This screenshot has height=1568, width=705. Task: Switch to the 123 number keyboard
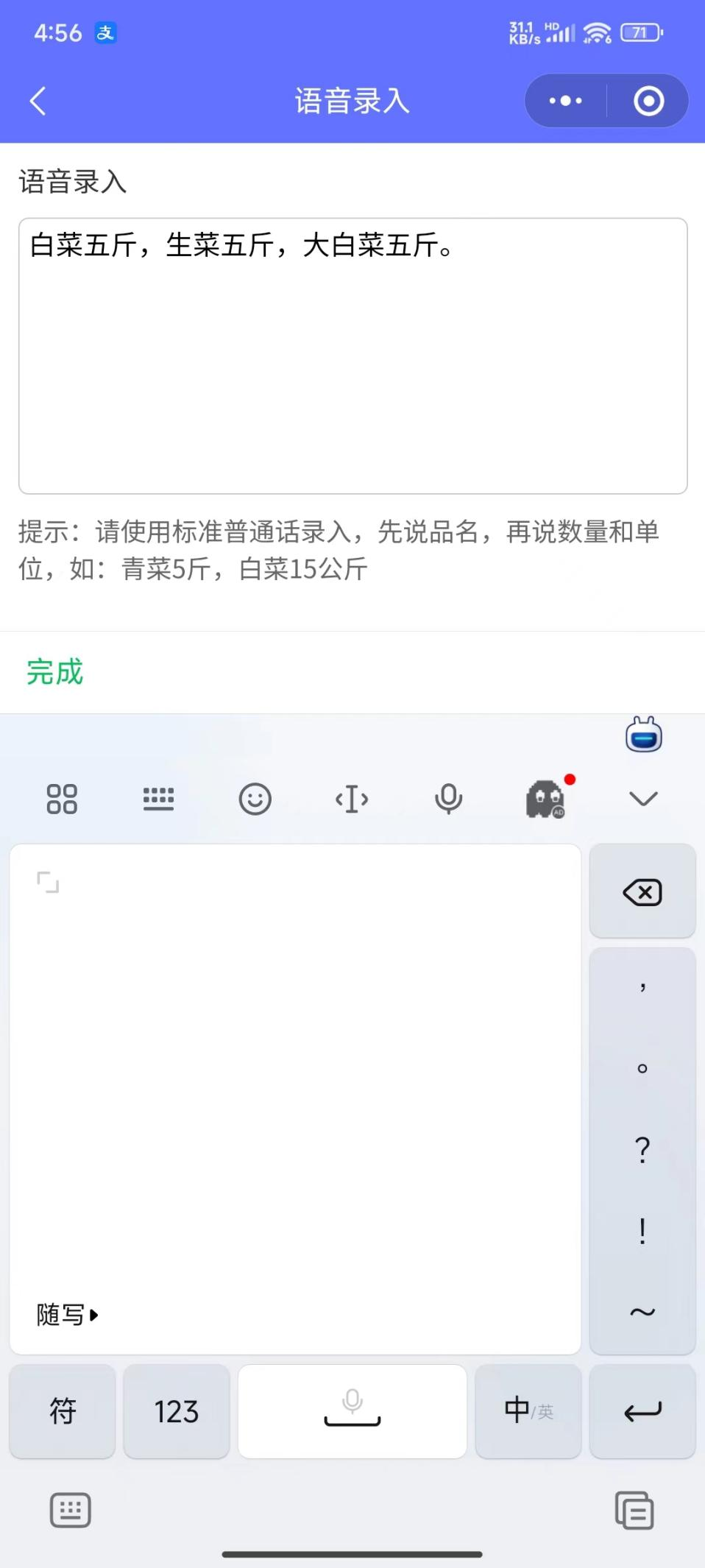coord(177,1411)
